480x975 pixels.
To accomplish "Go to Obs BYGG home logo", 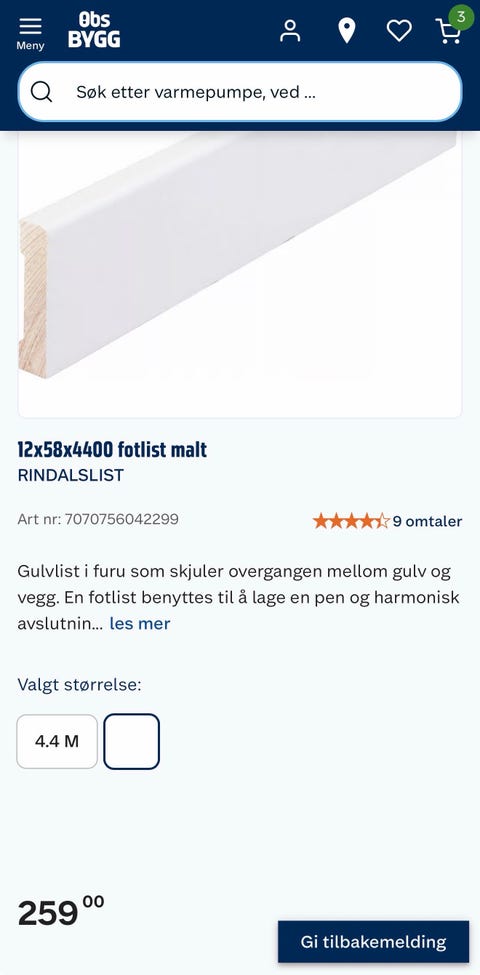I will click(x=94, y=30).
